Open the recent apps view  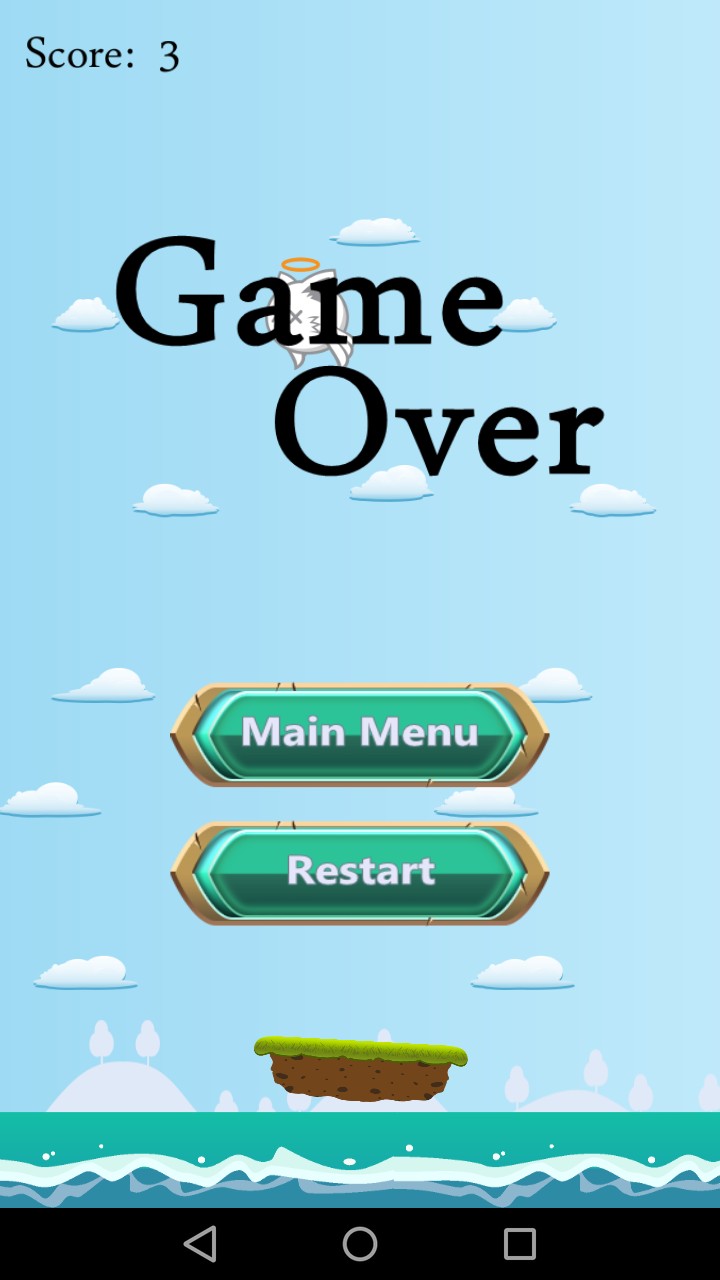520,1244
